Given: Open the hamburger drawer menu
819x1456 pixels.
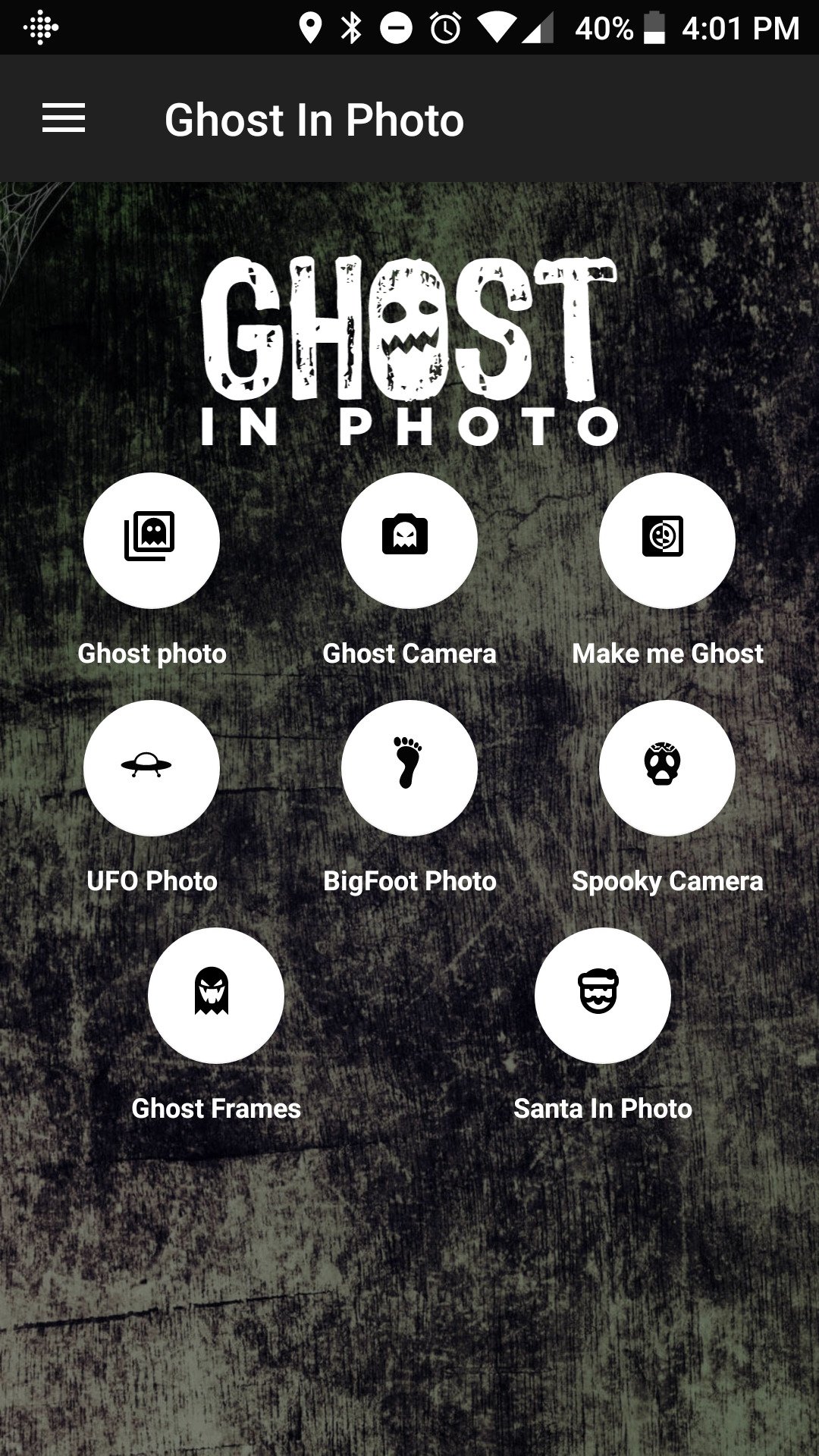Looking at the screenshot, I should click(64, 118).
